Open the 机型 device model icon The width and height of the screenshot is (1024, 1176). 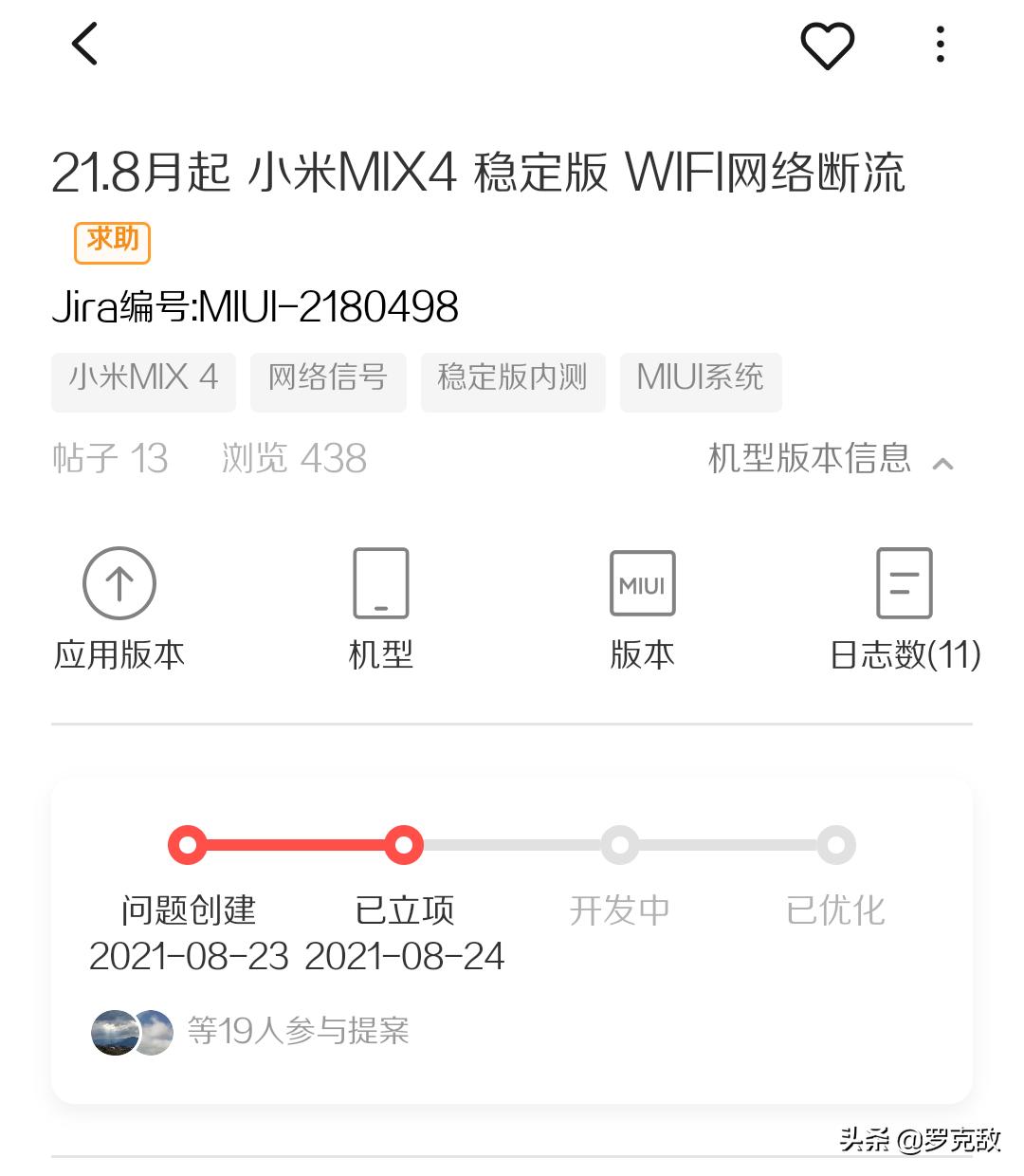[380, 605]
